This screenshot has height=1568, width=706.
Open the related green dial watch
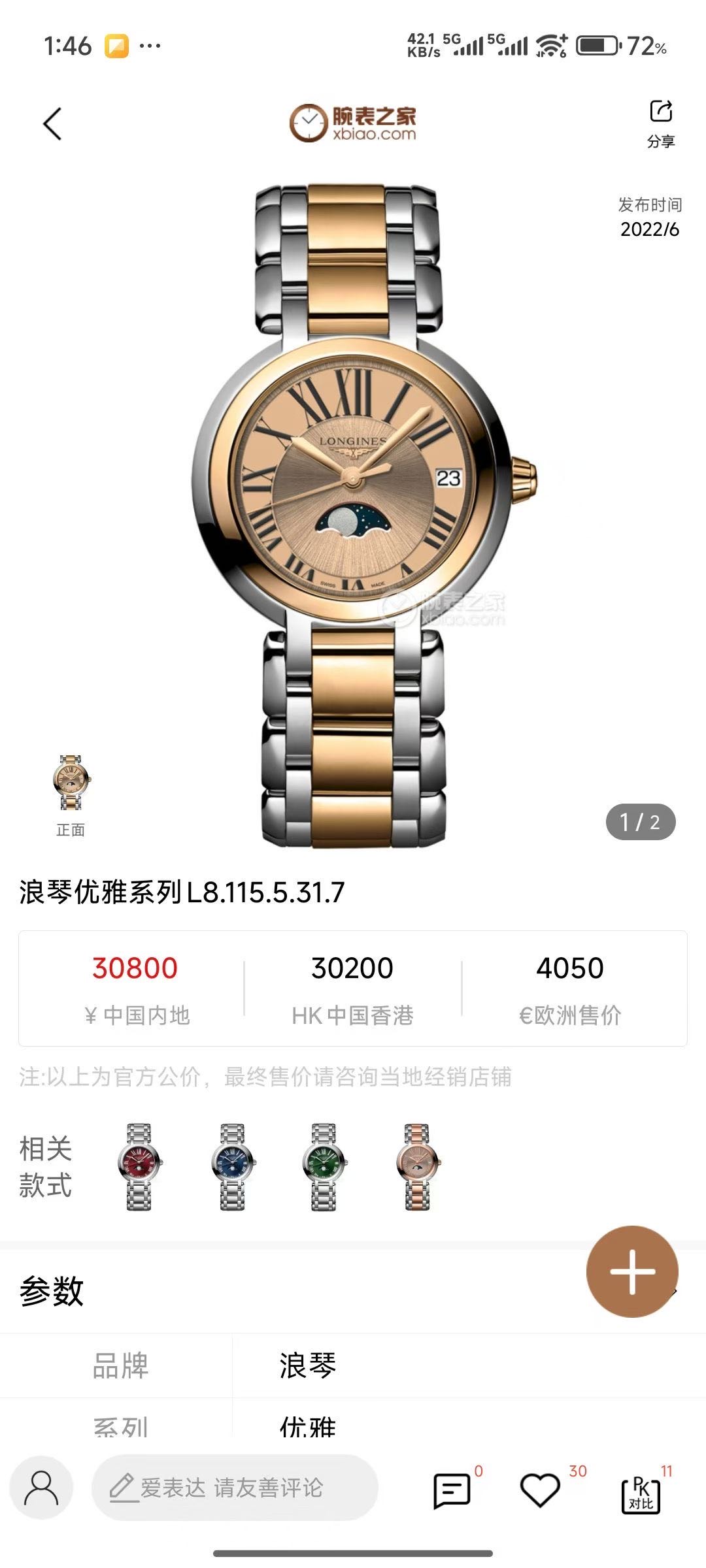324,1167
